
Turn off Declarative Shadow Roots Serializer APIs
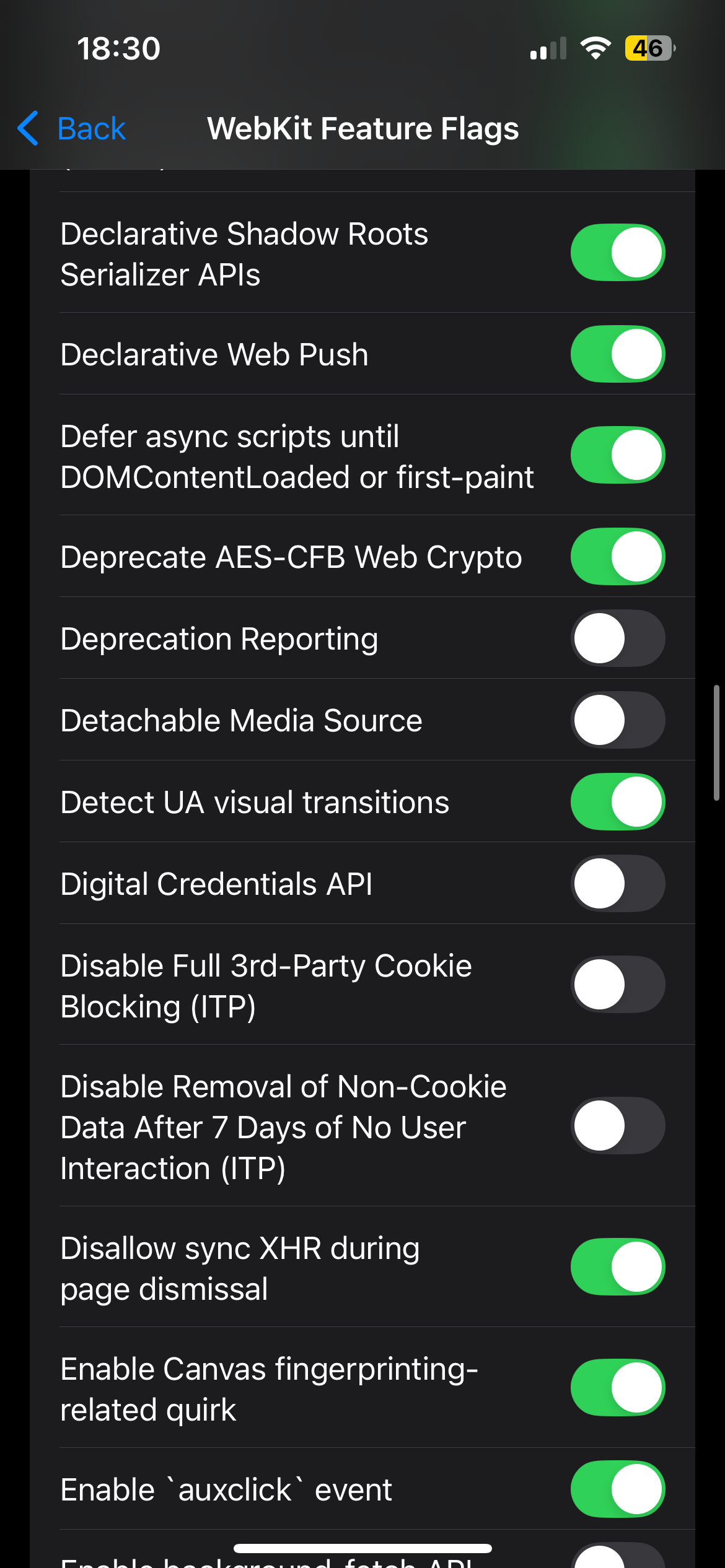(x=617, y=252)
